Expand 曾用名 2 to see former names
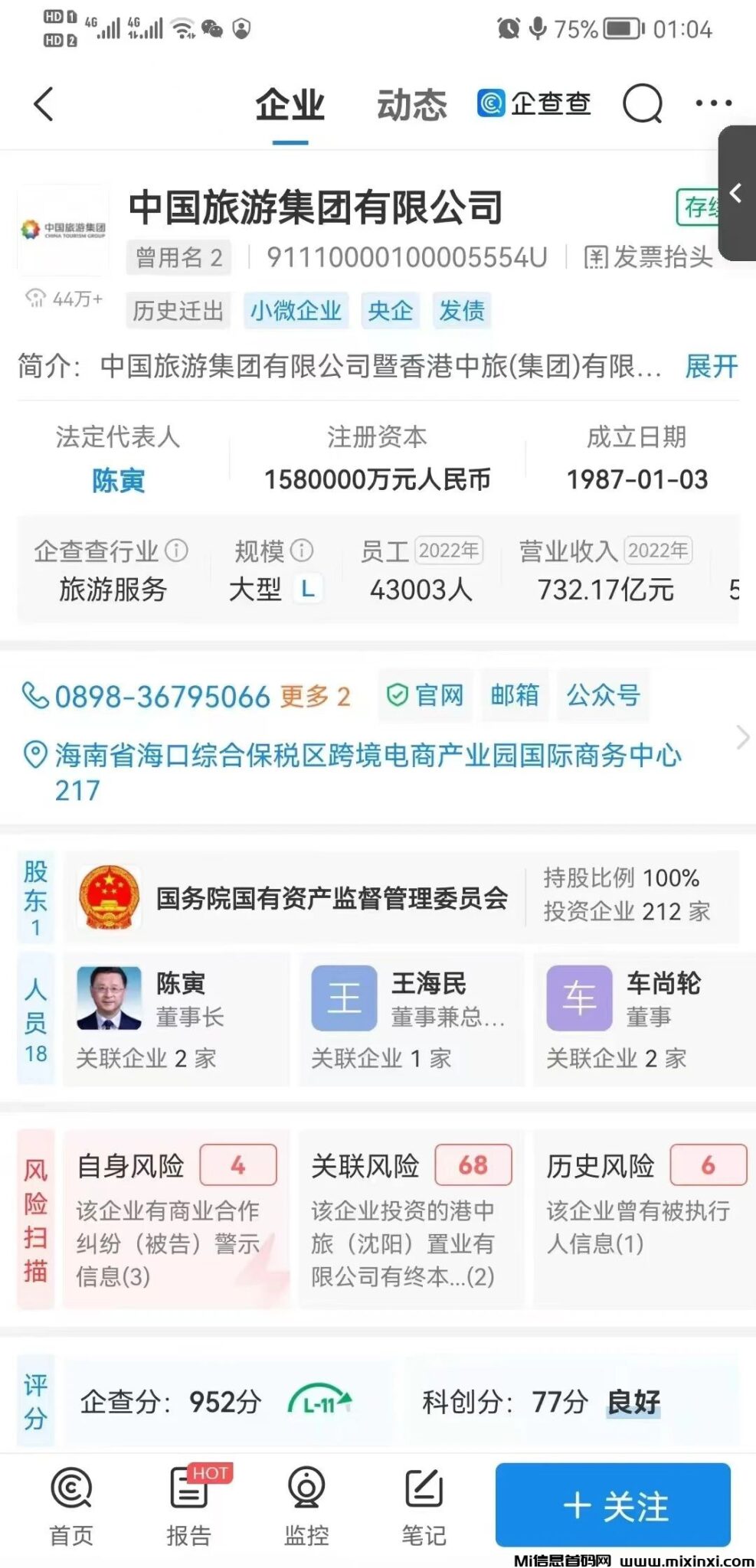Screen dimensions: 756x1568 (x=178, y=256)
